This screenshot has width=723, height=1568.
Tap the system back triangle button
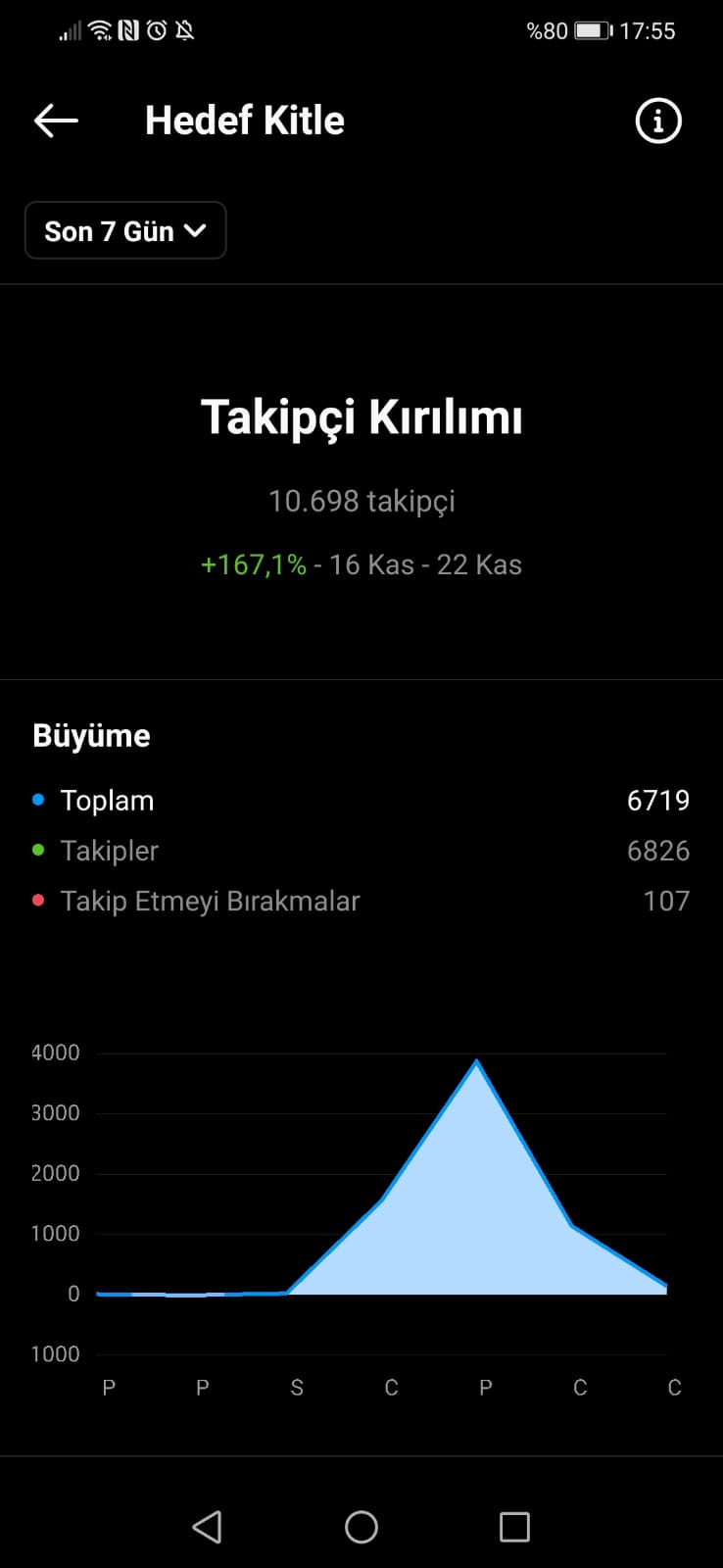[207, 1526]
